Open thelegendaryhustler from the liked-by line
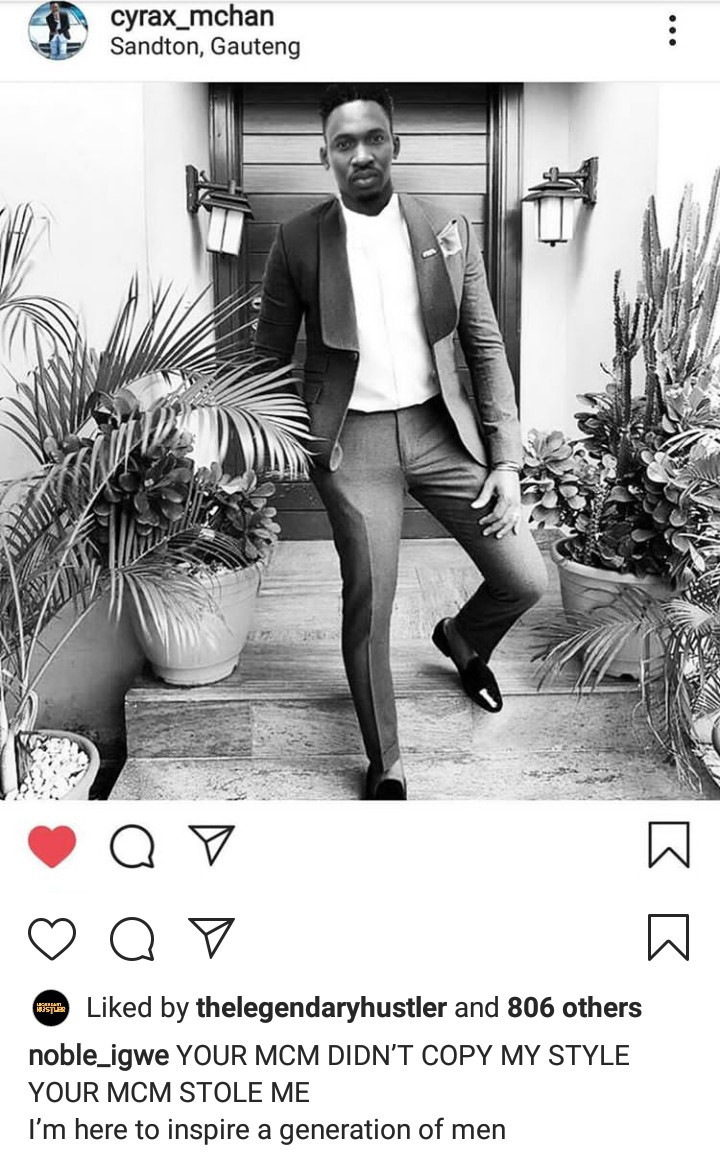Image resolution: width=720 pixels, height=1158 pixels. coord(321,1007)
